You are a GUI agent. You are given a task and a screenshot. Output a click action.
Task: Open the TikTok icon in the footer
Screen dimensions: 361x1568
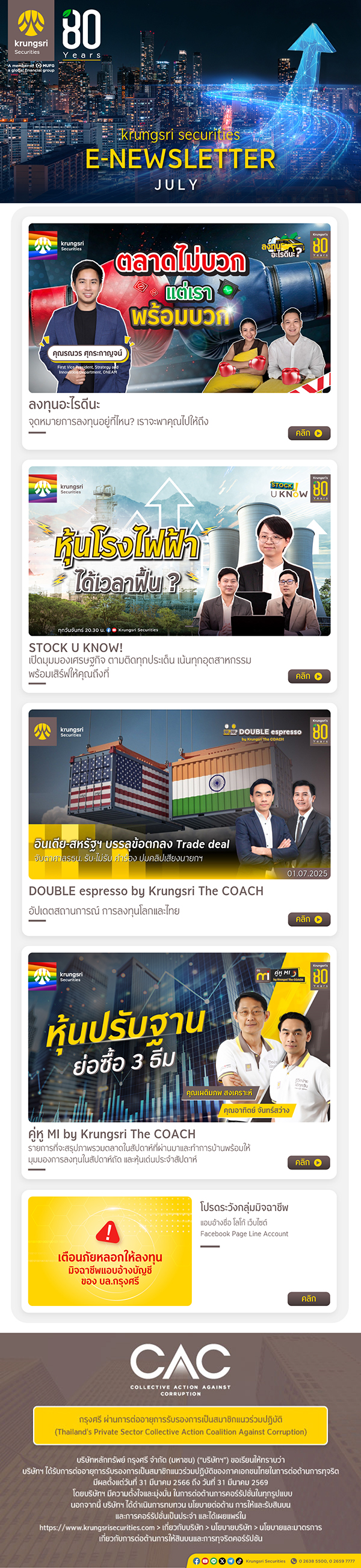click(x=239, y=1561)
